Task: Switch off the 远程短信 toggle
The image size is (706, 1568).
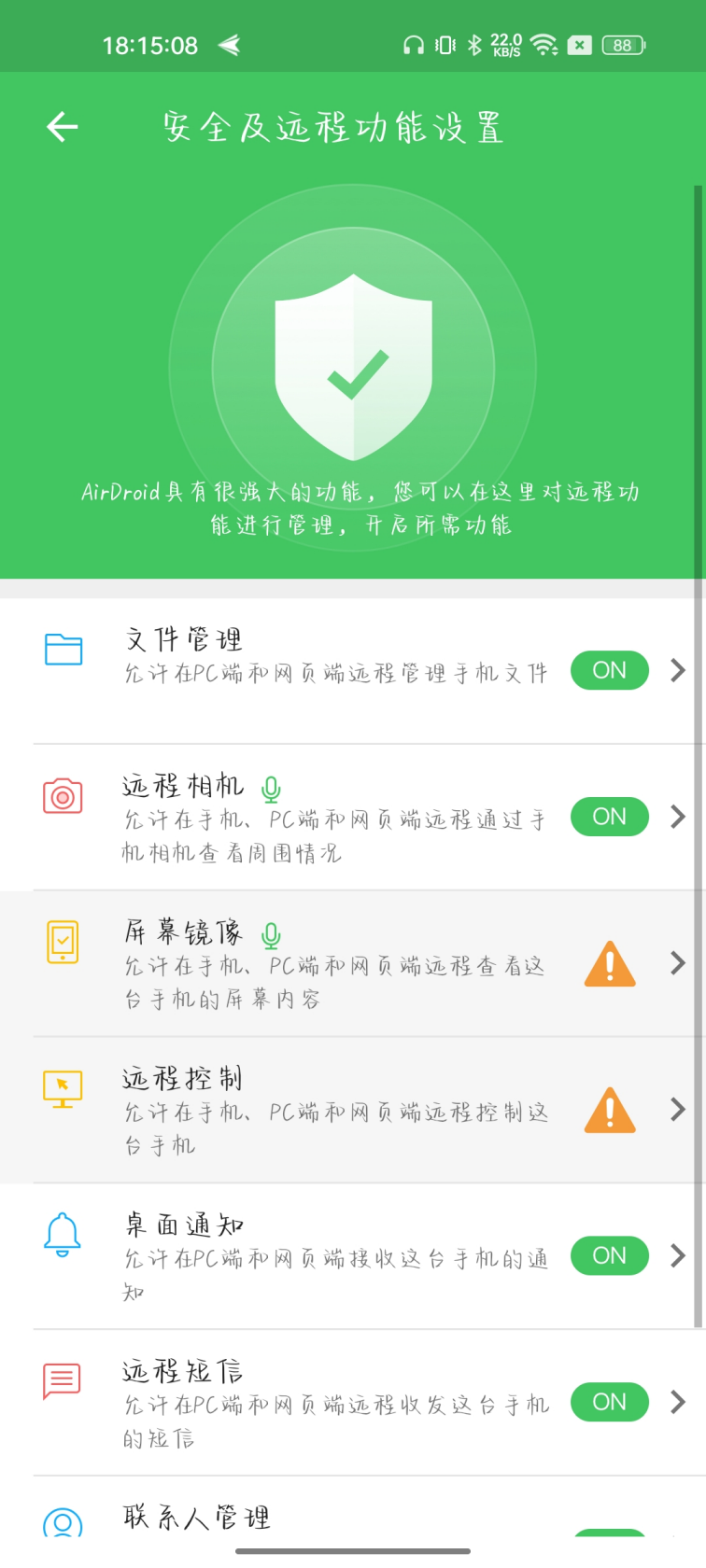Action: [x=609, y=1402]
